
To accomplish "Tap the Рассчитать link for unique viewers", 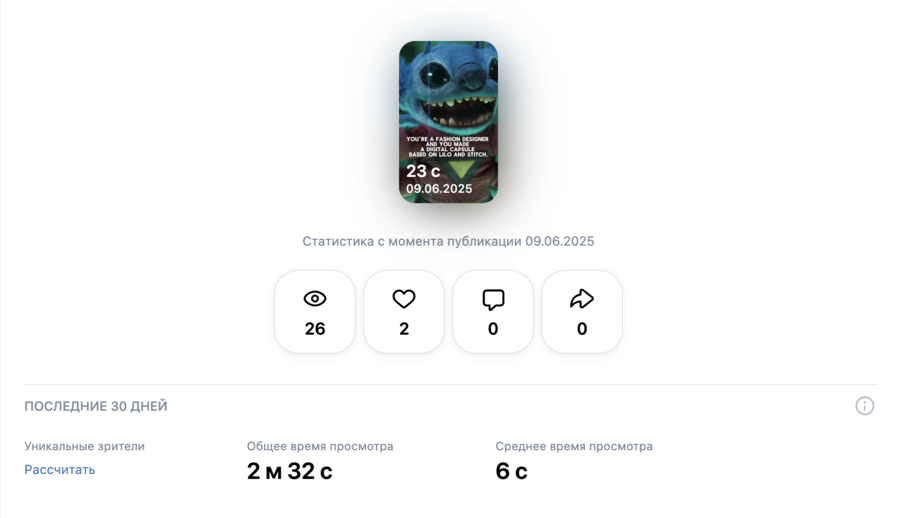I will [x=60, y=470].
